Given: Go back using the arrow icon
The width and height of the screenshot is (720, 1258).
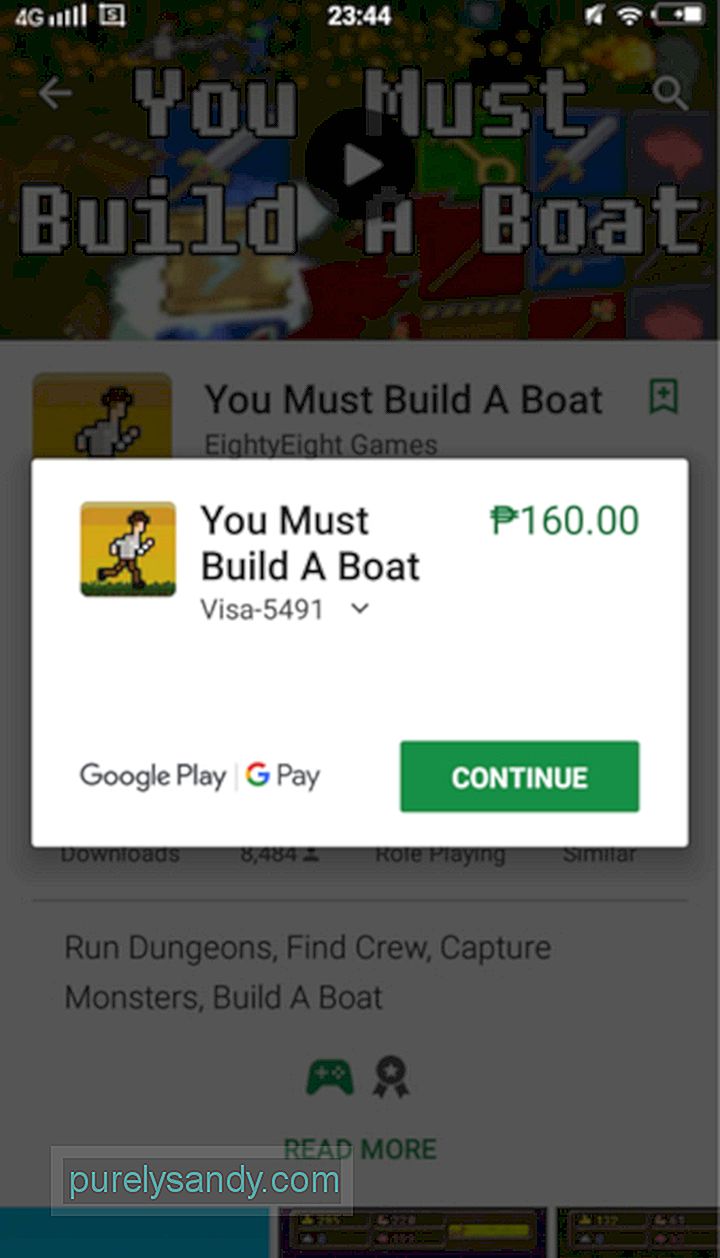Looking at the screenshot, I should click(x=55, y=94).
